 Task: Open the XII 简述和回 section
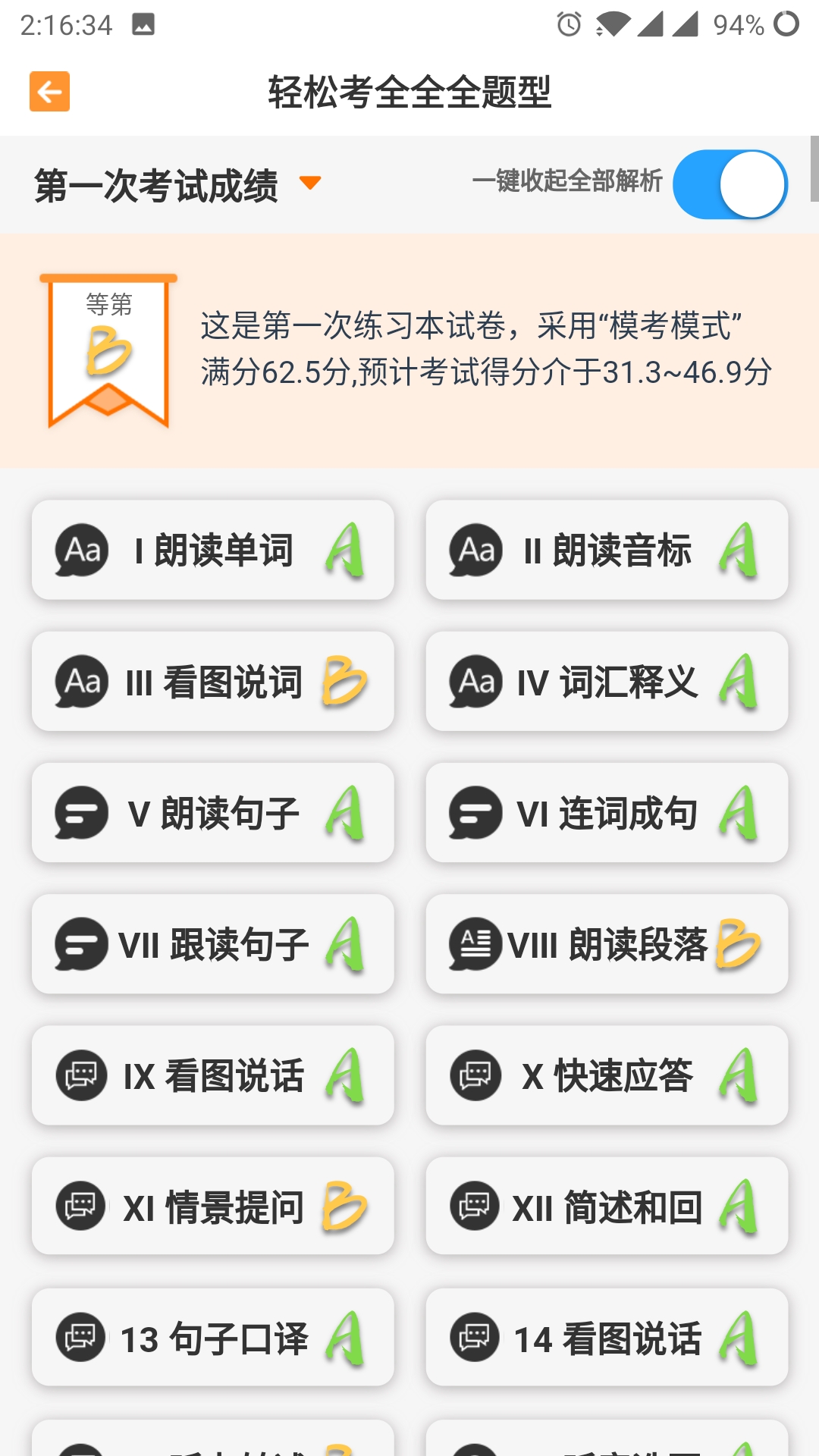click(607, 1206)
